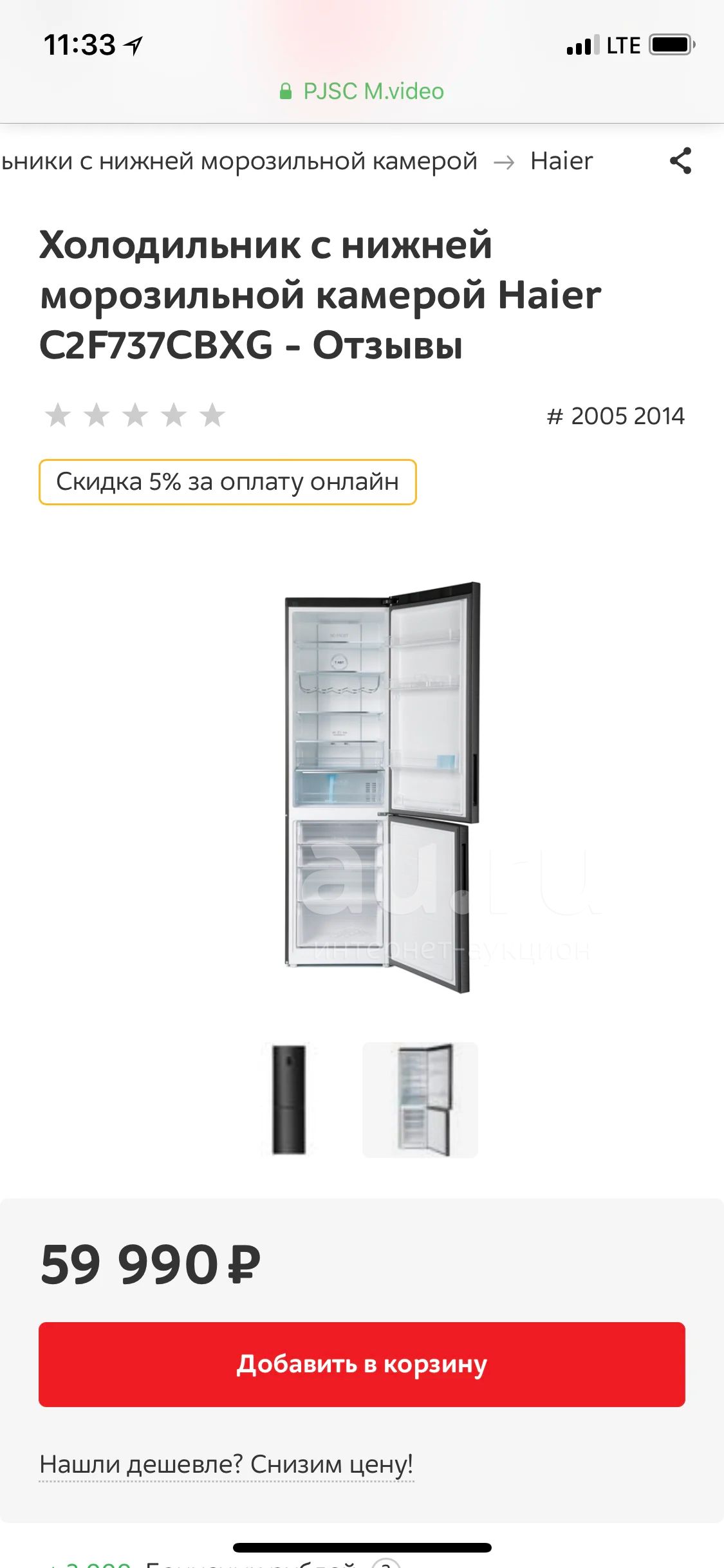Image resolution: width=724 pixels, height=1568 pixels.
Task: Share this refrigerator product page
Action: coord(680,161)
